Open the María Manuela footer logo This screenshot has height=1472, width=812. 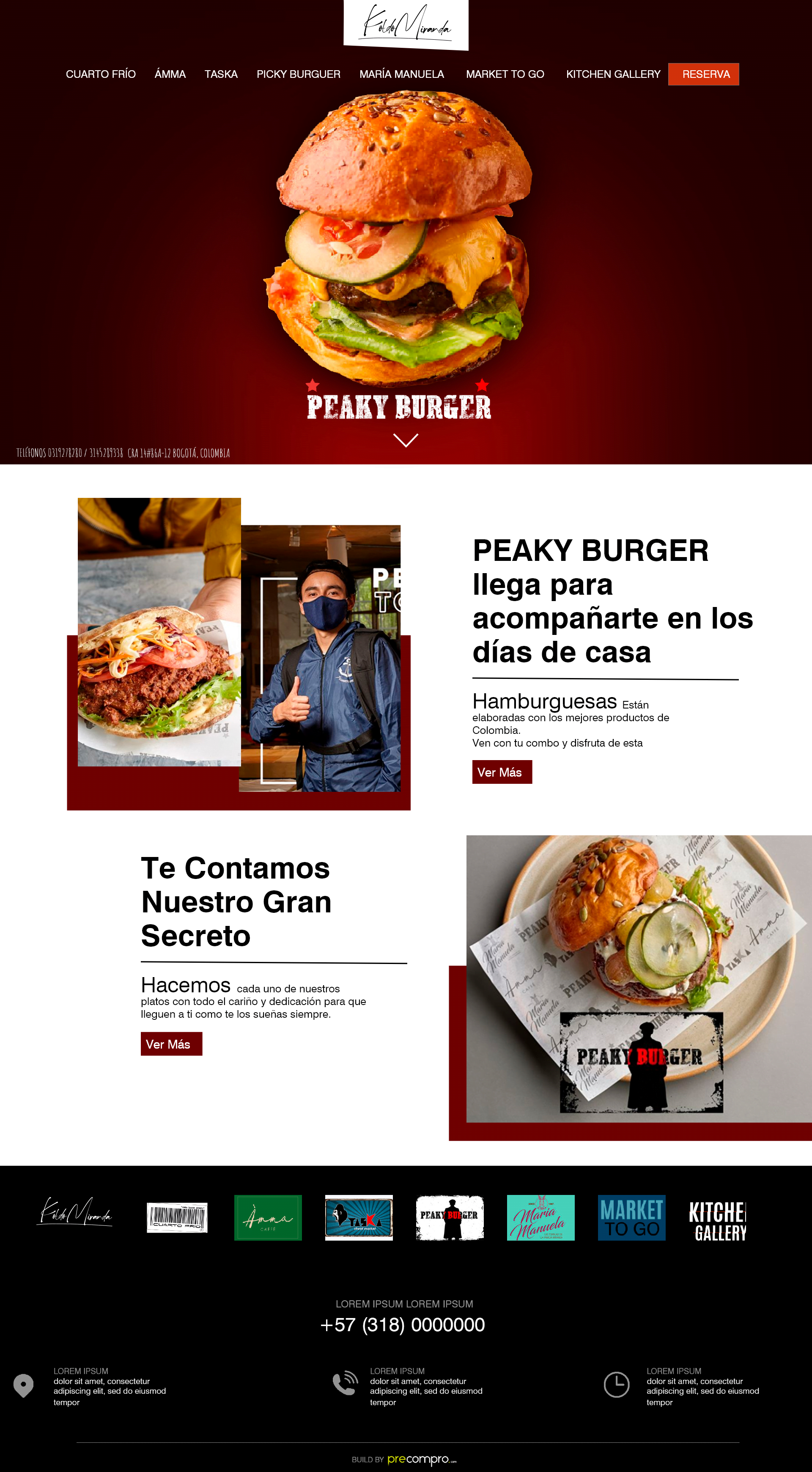point(540,1218)
